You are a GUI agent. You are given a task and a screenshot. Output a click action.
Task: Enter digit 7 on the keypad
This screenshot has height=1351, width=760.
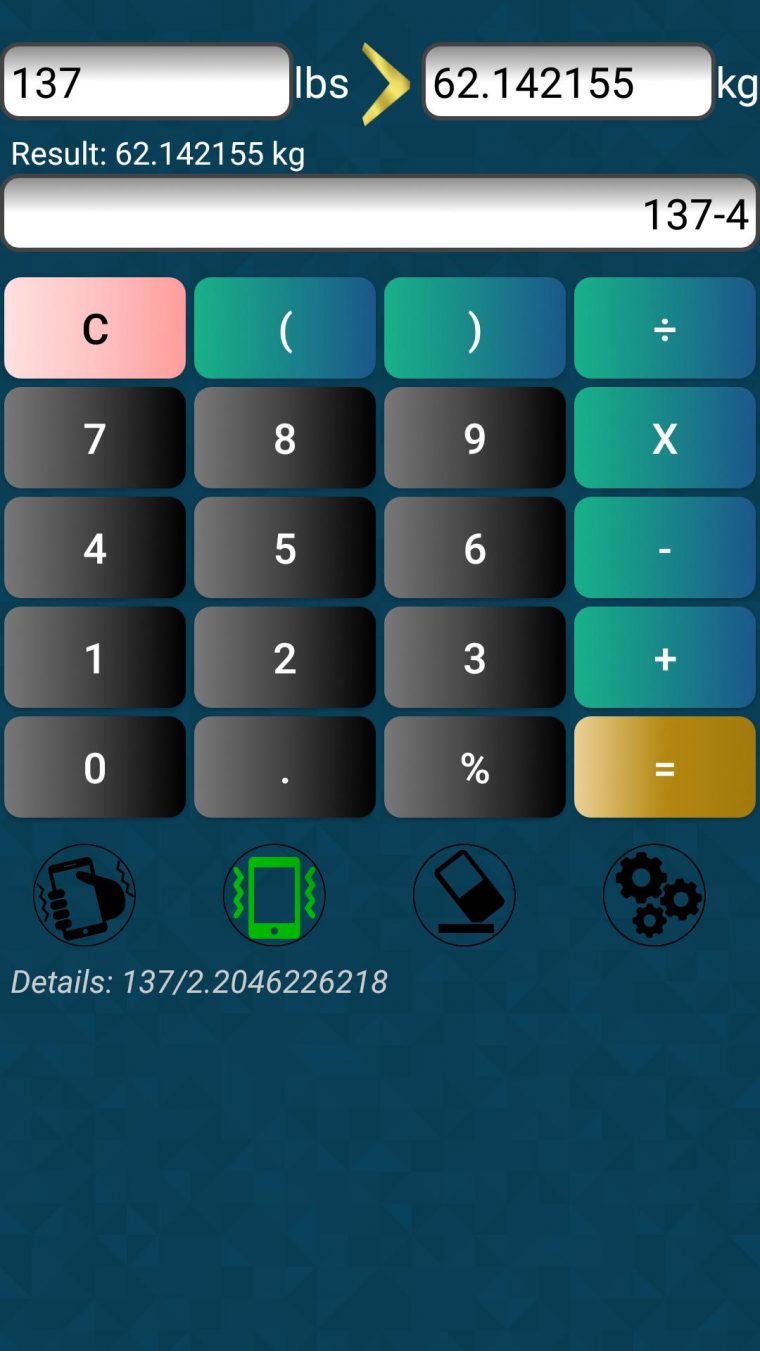pos(95,438)
